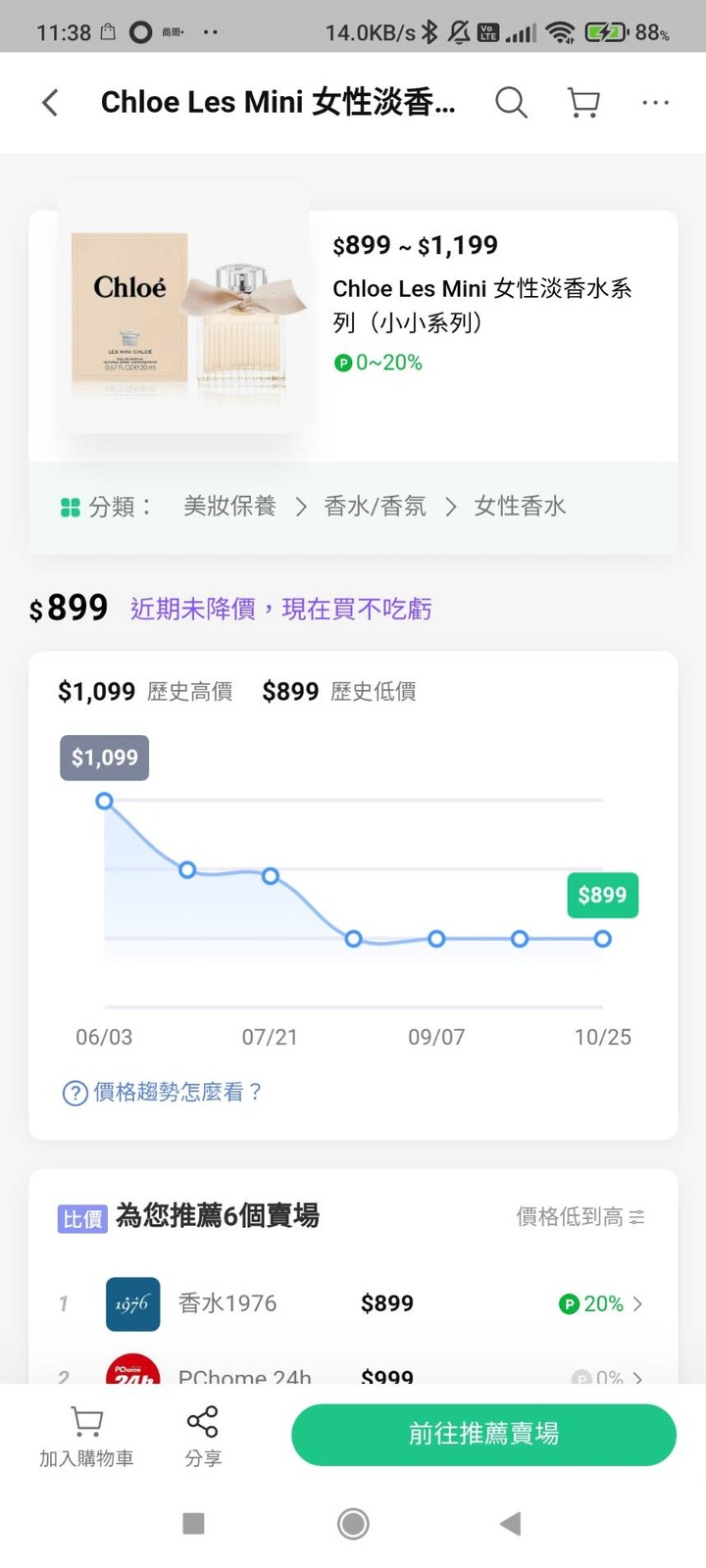Select the 美妝保養 category
The height and width of the screenshot is (1568, 706).
[x=228, y=507]
